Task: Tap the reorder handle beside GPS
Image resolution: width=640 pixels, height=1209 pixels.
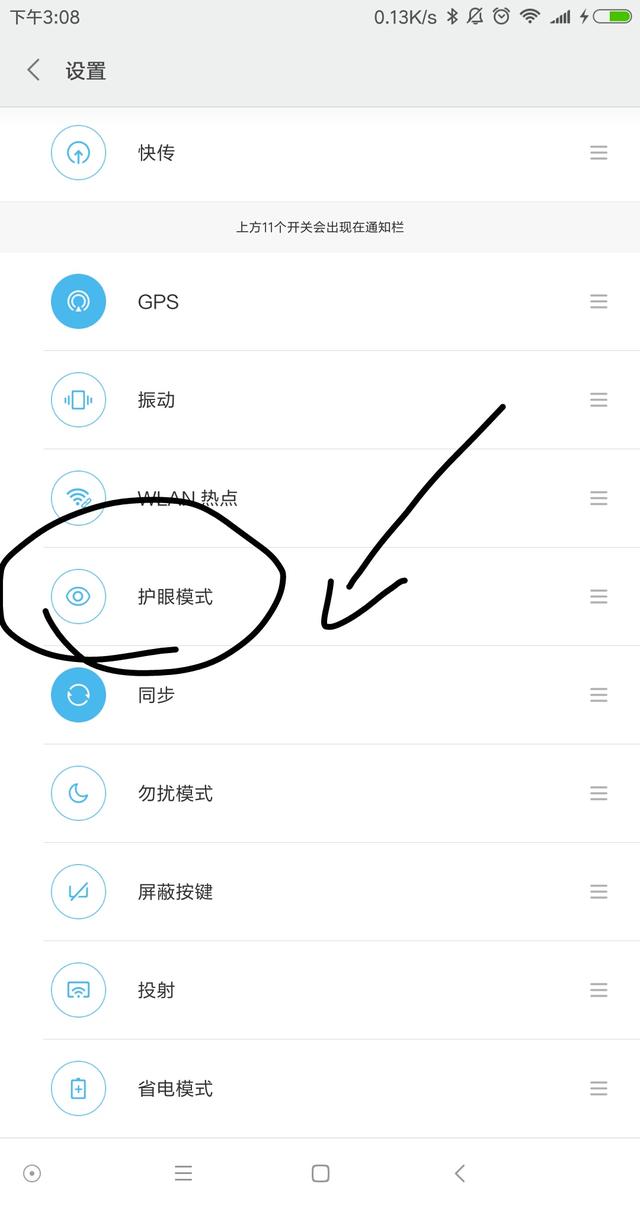Action: (x=598, y=301)
